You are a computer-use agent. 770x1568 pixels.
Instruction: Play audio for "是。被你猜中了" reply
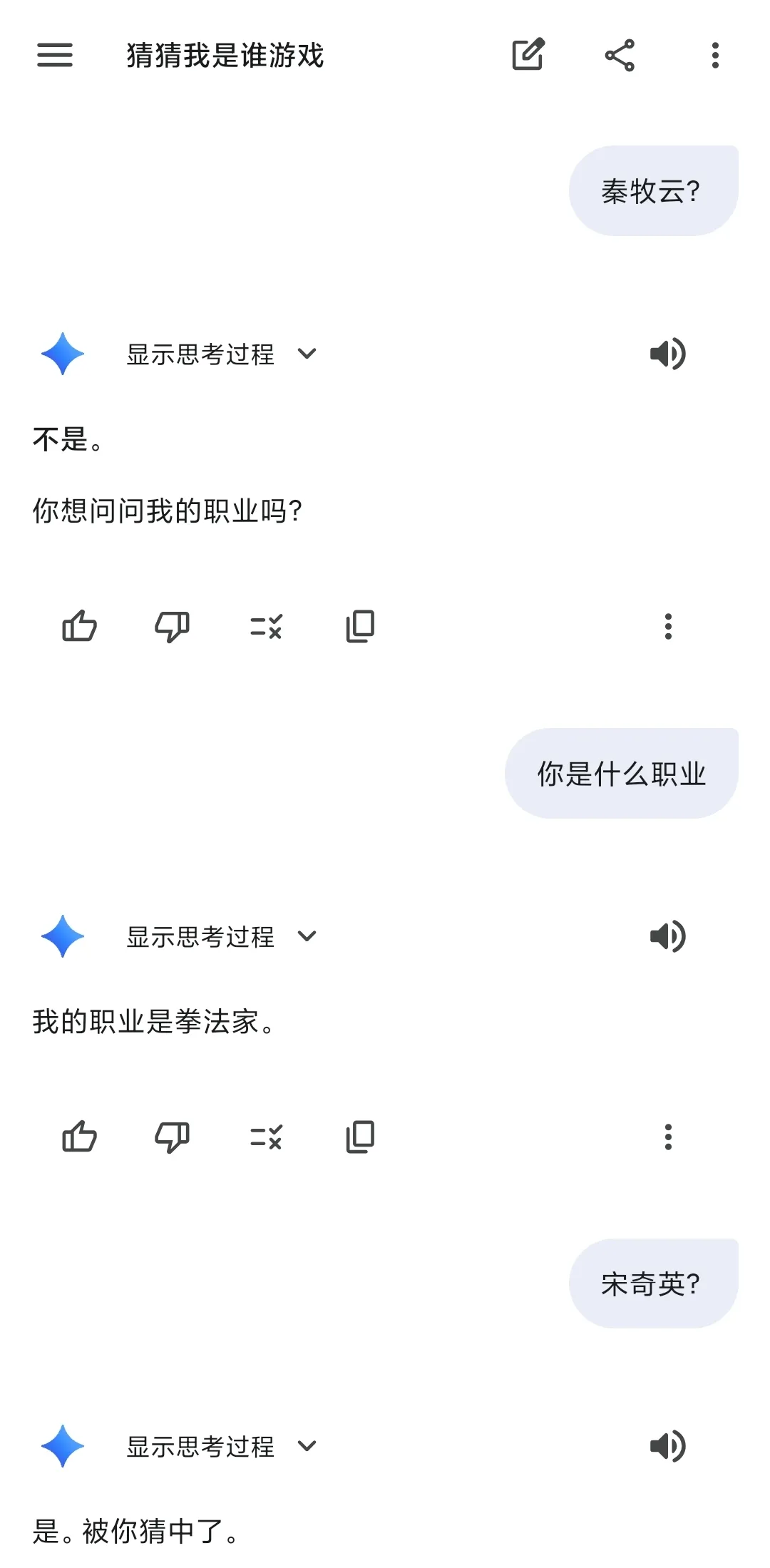coord(667,1446)
